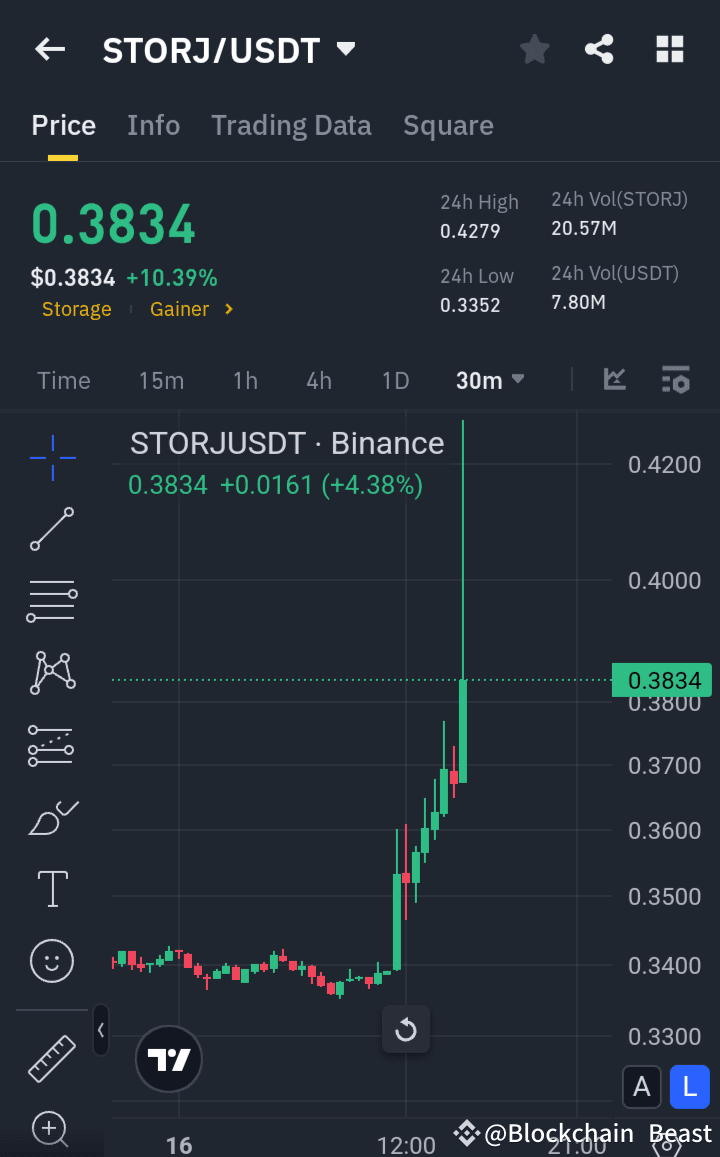
Task: Click the TradingView logo on chart
Action: [168, 1058]
